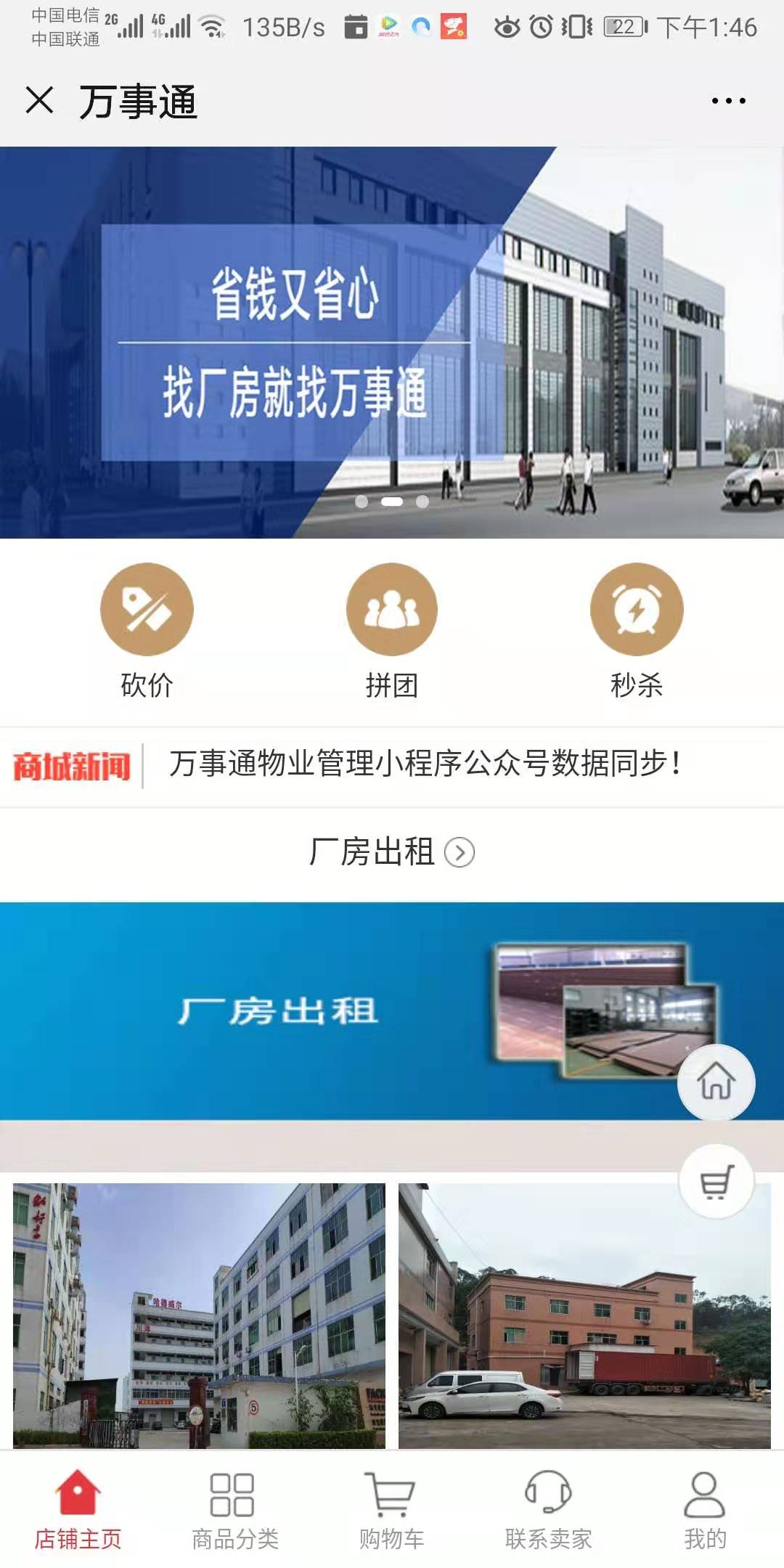Screen dimensions: 784x1568
Task: Switch to the 我的 tab
Action: tap(705, 1508)
